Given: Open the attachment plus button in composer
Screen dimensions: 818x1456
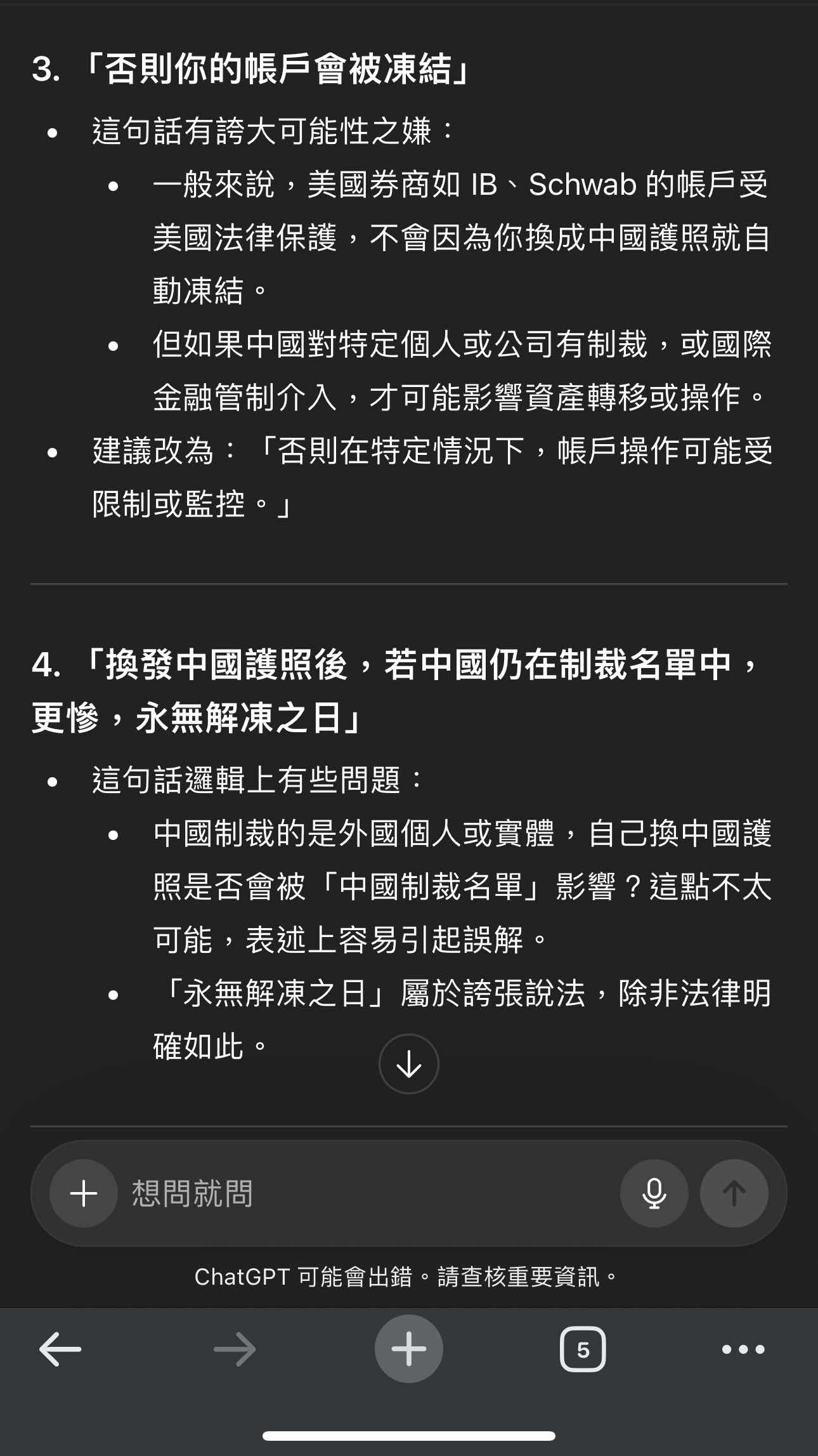Looking at the screenshot, I should (84, 1193).
